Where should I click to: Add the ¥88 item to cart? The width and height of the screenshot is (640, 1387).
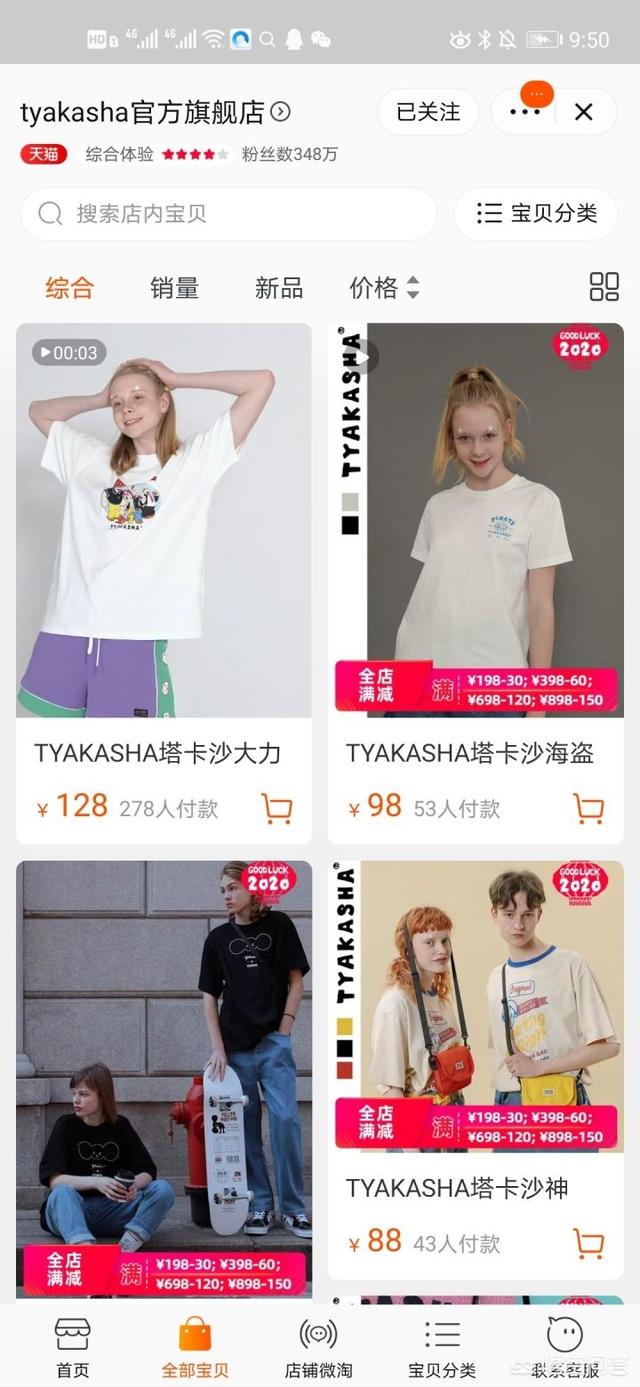[x=588, y=1243]
